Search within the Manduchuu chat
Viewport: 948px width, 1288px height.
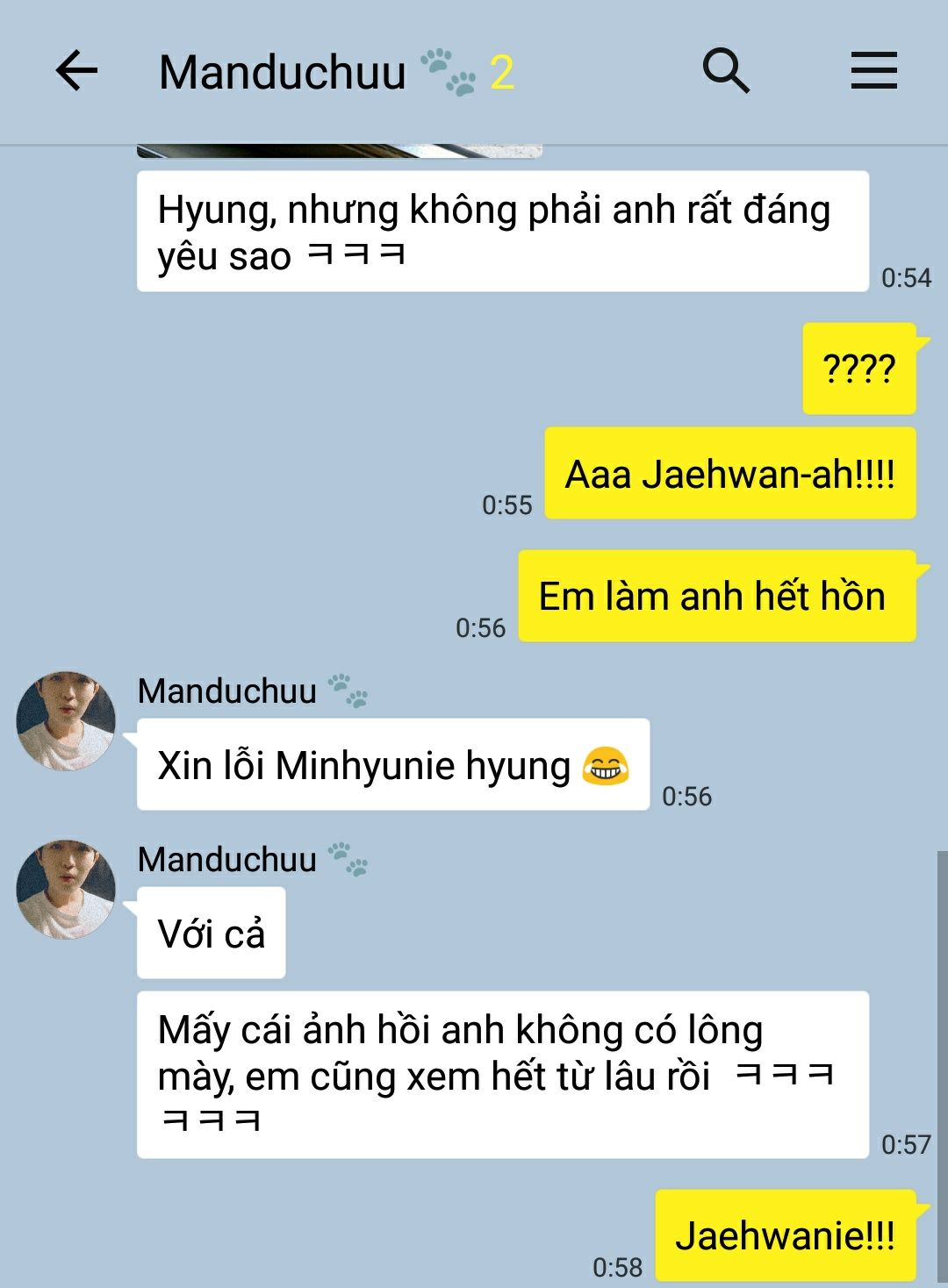click(726, 71)
